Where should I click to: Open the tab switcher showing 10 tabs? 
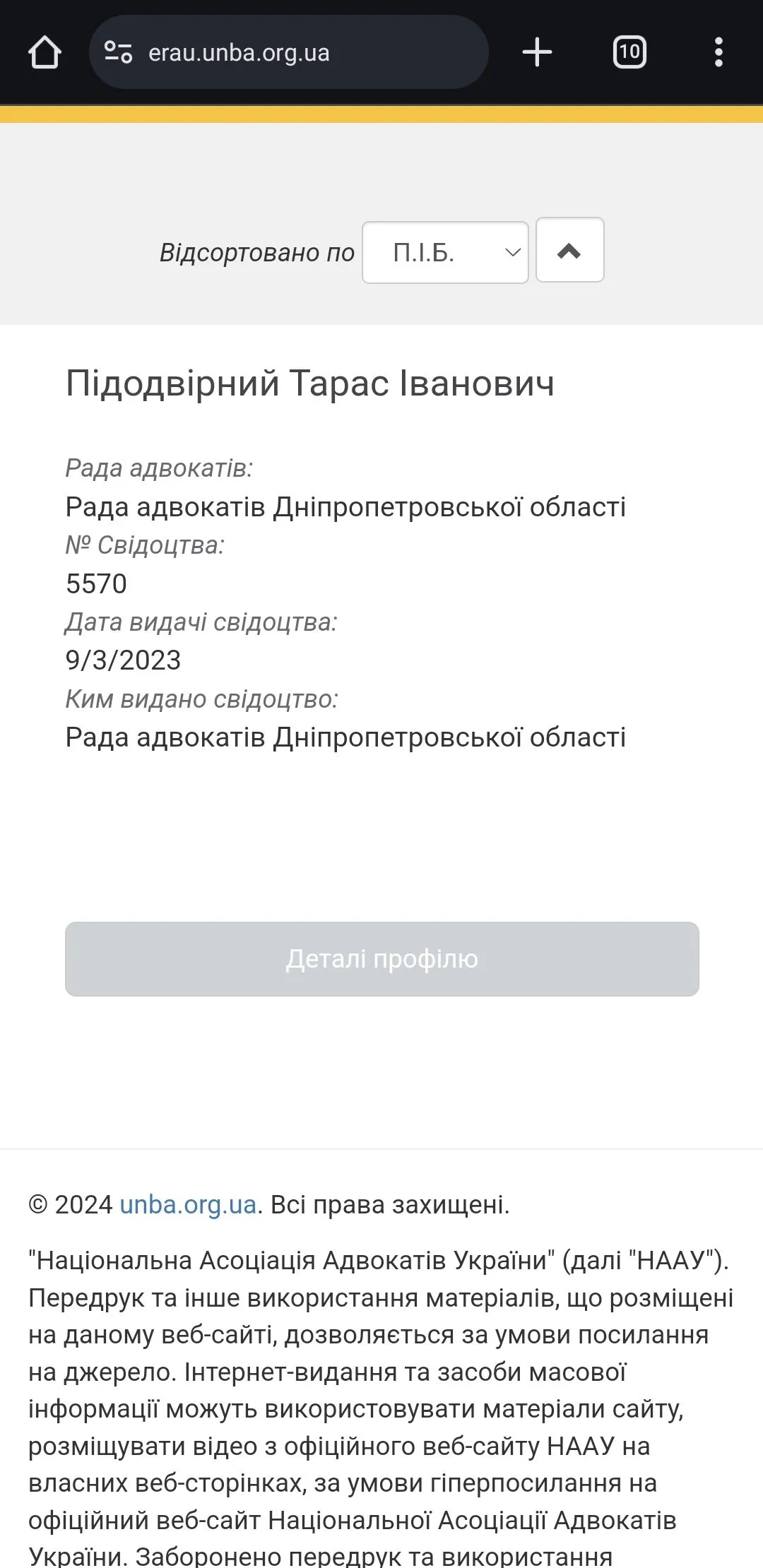629,52
